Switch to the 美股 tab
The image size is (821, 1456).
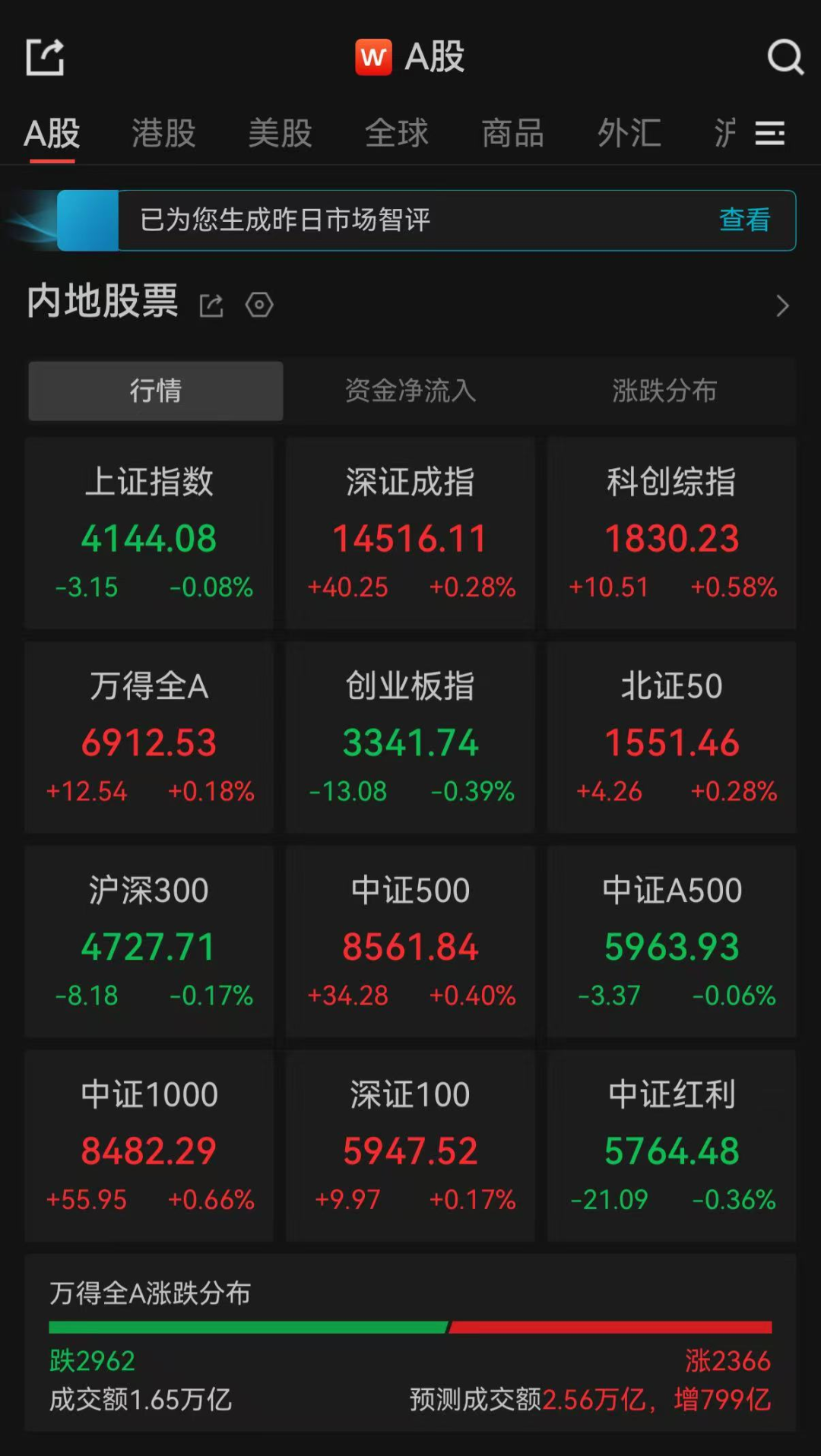pyautogui.click(x=279, y=134)
